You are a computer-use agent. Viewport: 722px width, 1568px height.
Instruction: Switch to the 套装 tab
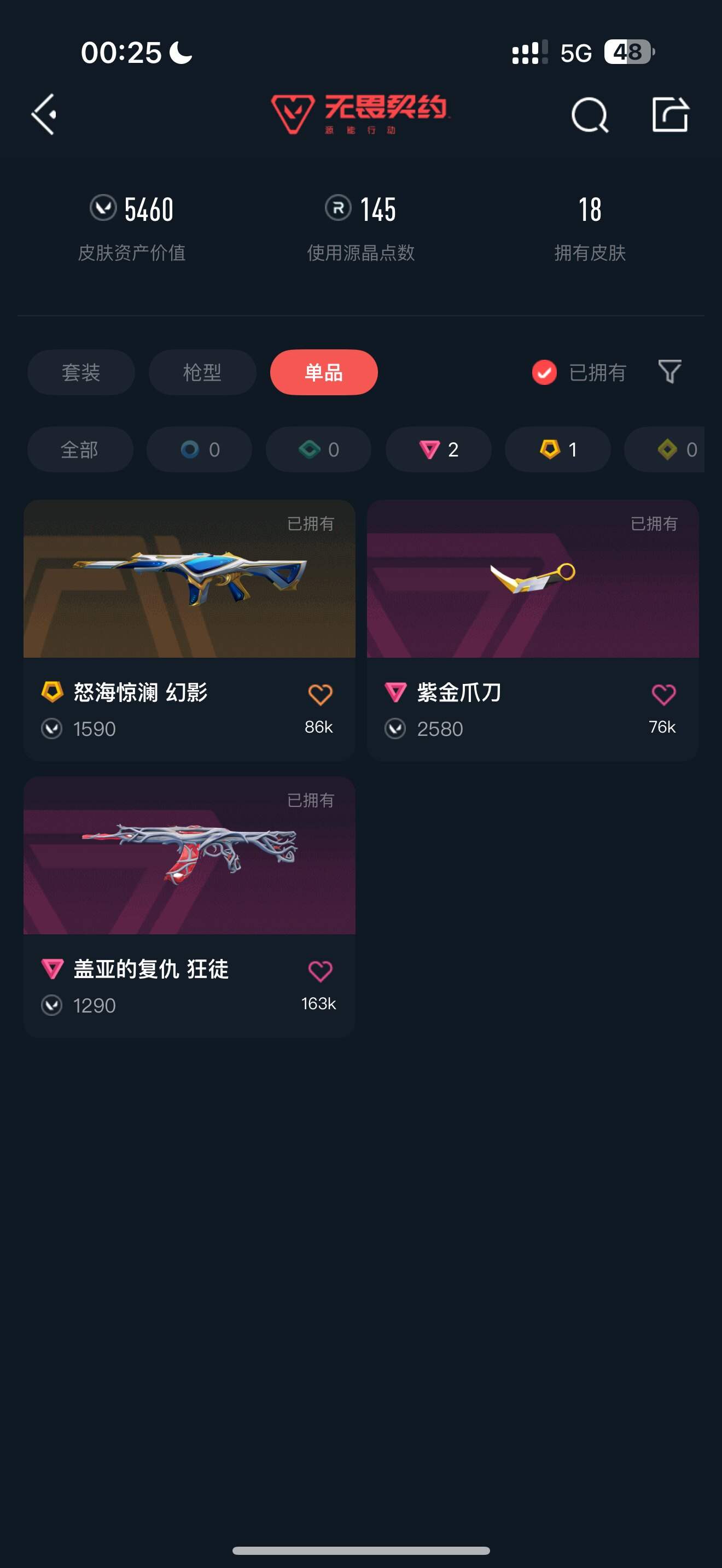tap(80, 372)
